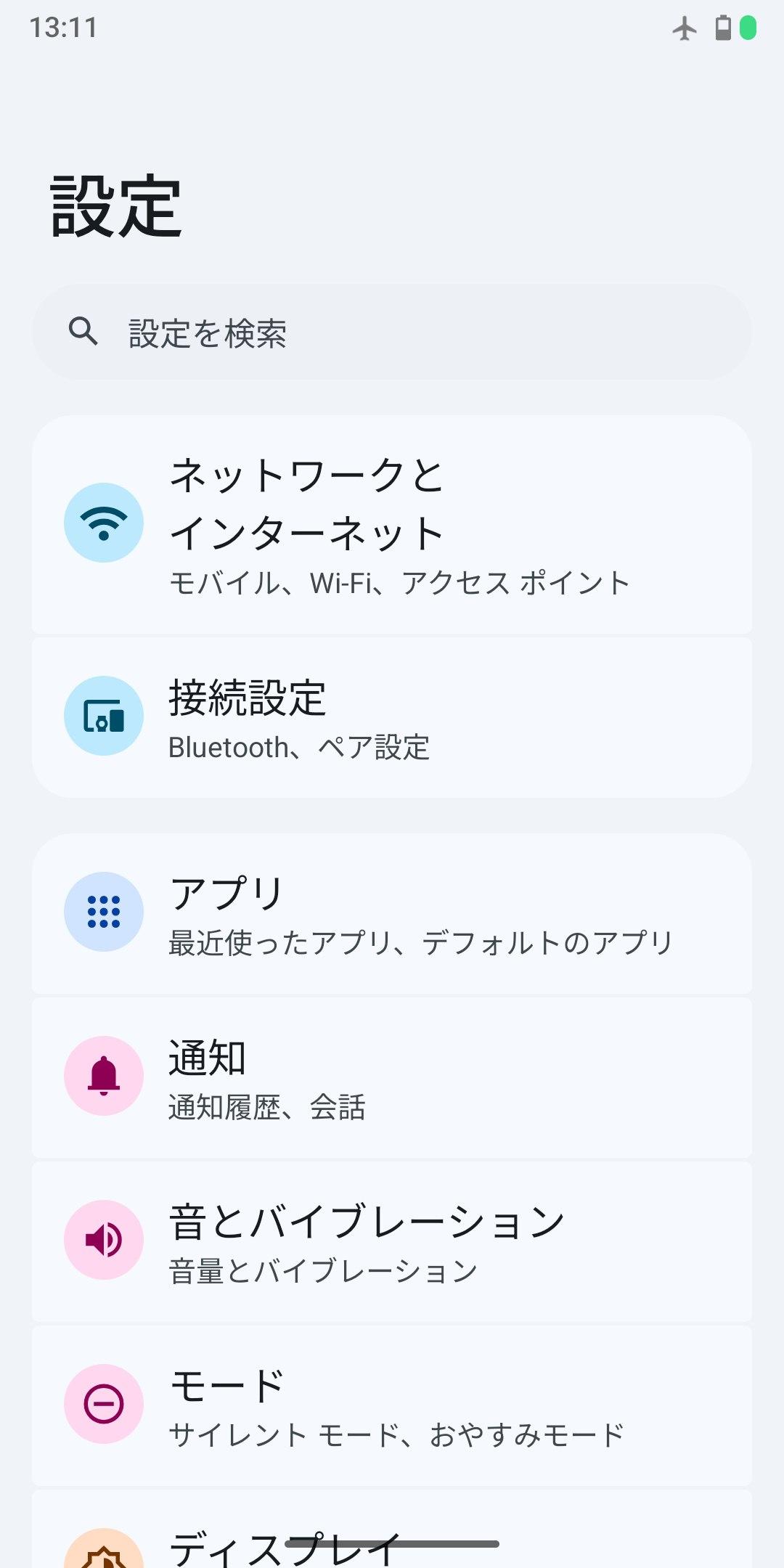Open 通知 settings

pyautogui.click(x=392, y=1077)
